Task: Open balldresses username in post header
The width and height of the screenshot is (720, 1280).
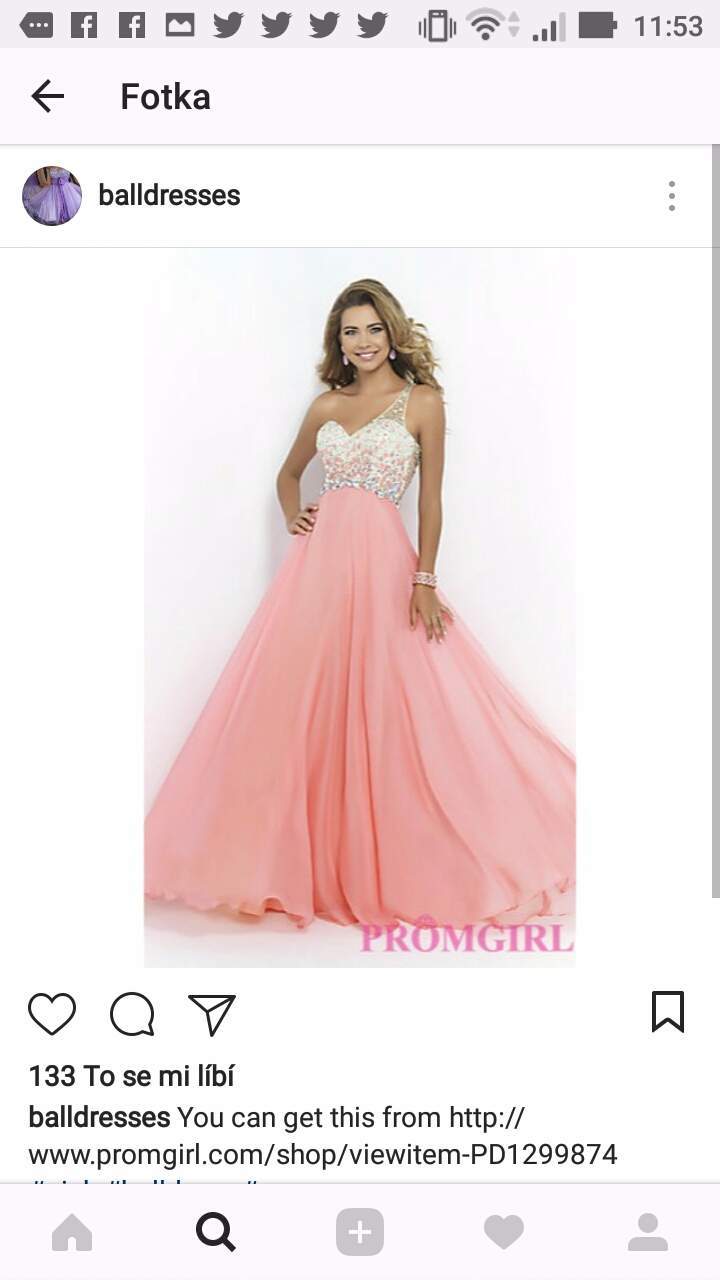Action: point(169,195)
